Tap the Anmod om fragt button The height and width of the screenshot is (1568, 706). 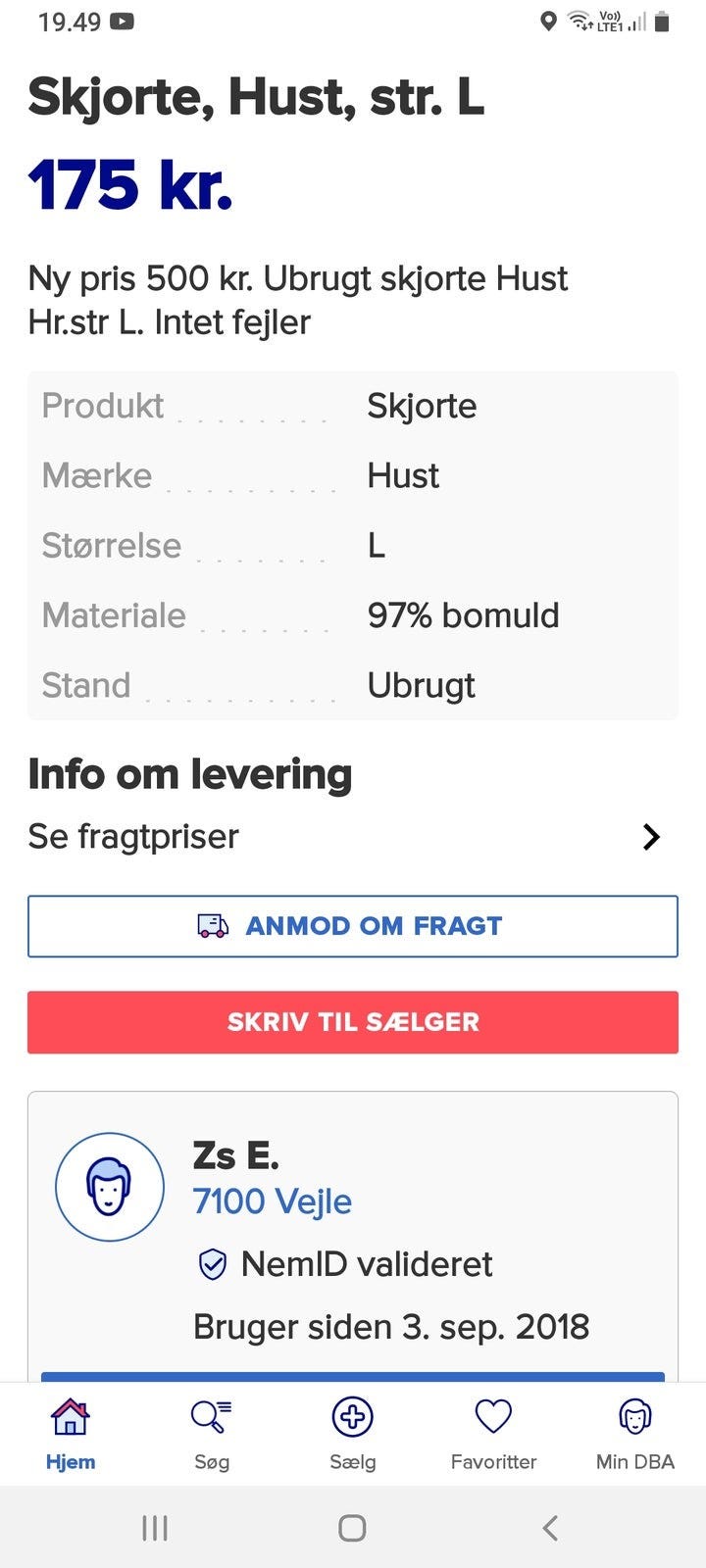point(353,926)
